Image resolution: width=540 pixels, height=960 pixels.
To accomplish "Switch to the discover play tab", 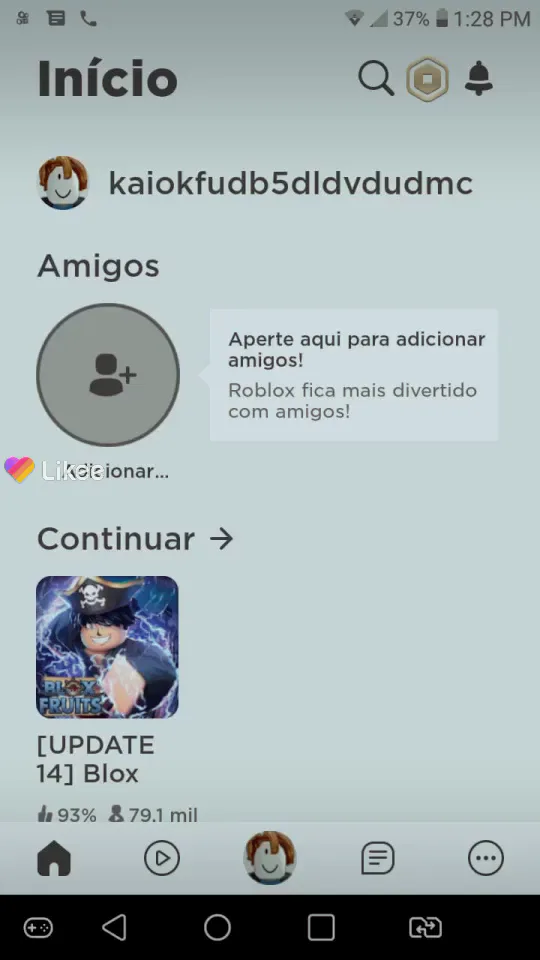I will [162, 858].
